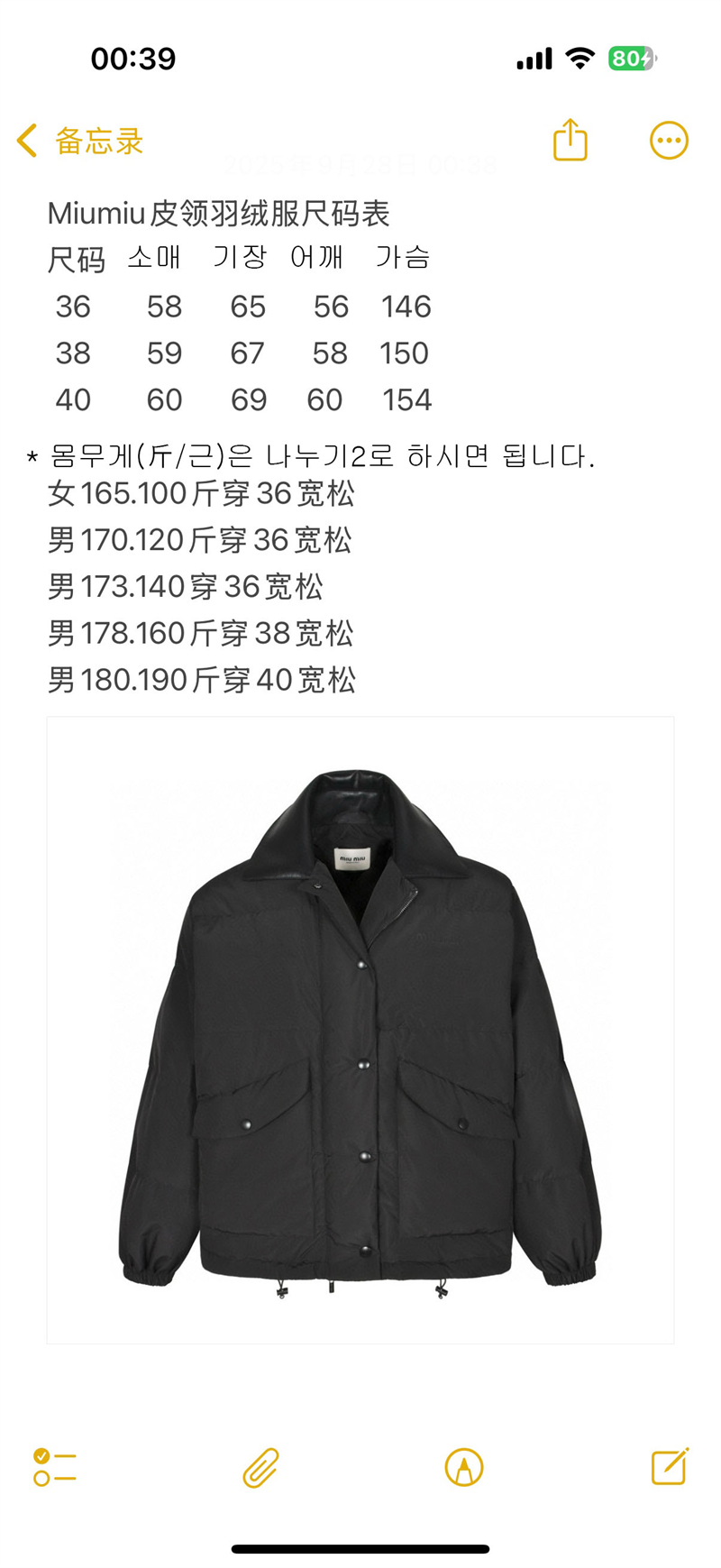Attach a file or photo
The height and width of the screenshot is (1568, 721).
pyautogui.click(x=260, y=1467)
